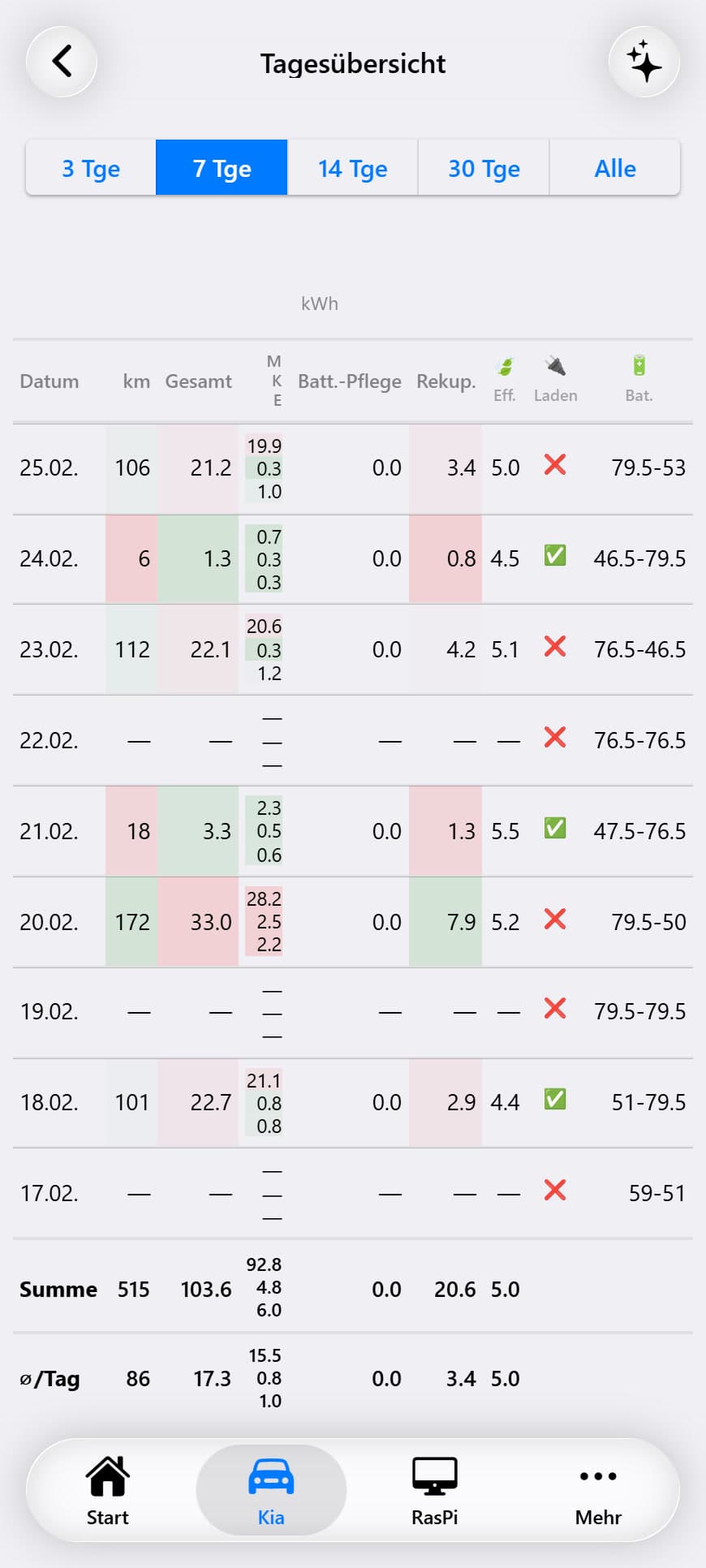Show the 30 Tge range
Image resolution: width=706 pixels, height=1568 pixels.
coord(484,168)
